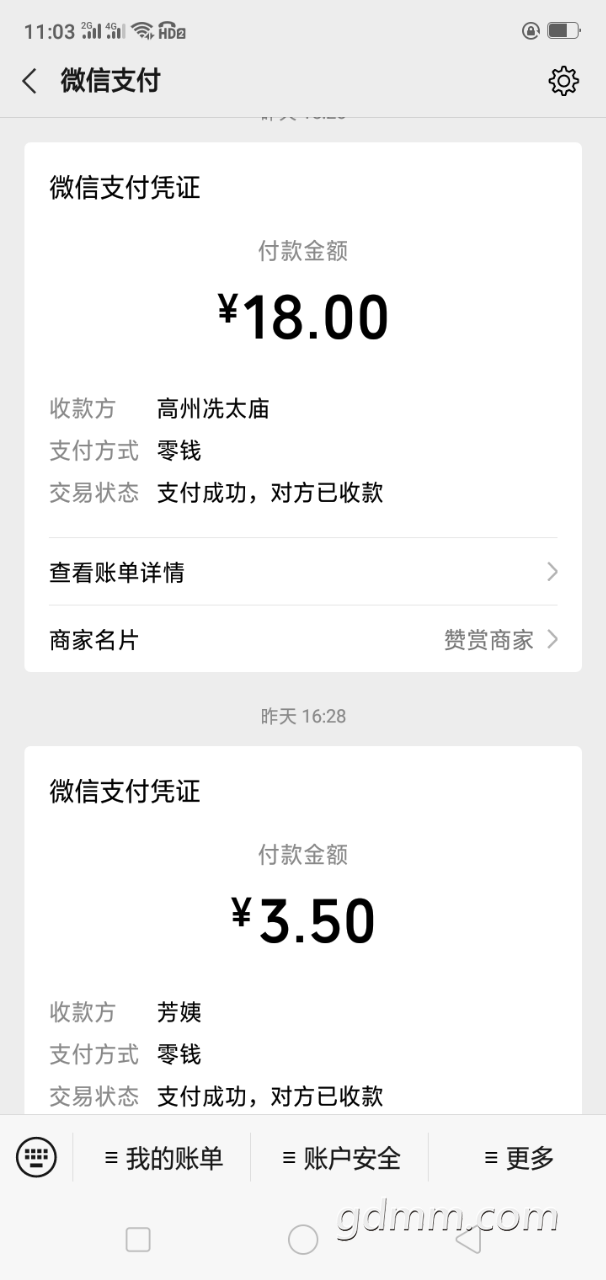The image size is (606, 1280).
Task: Open the 更多 menu
Action: [x=518, y=1158]
